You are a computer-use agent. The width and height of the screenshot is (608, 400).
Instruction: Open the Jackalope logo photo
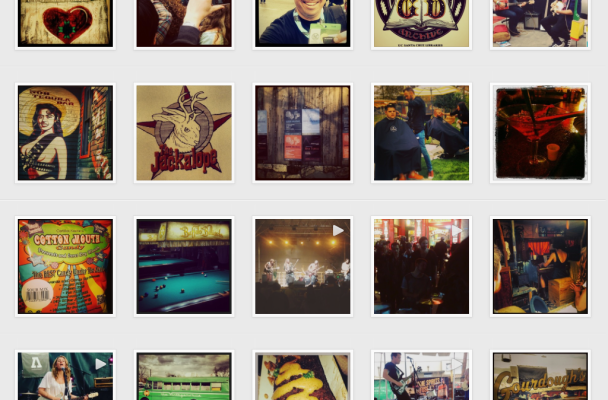click(184, 133)
